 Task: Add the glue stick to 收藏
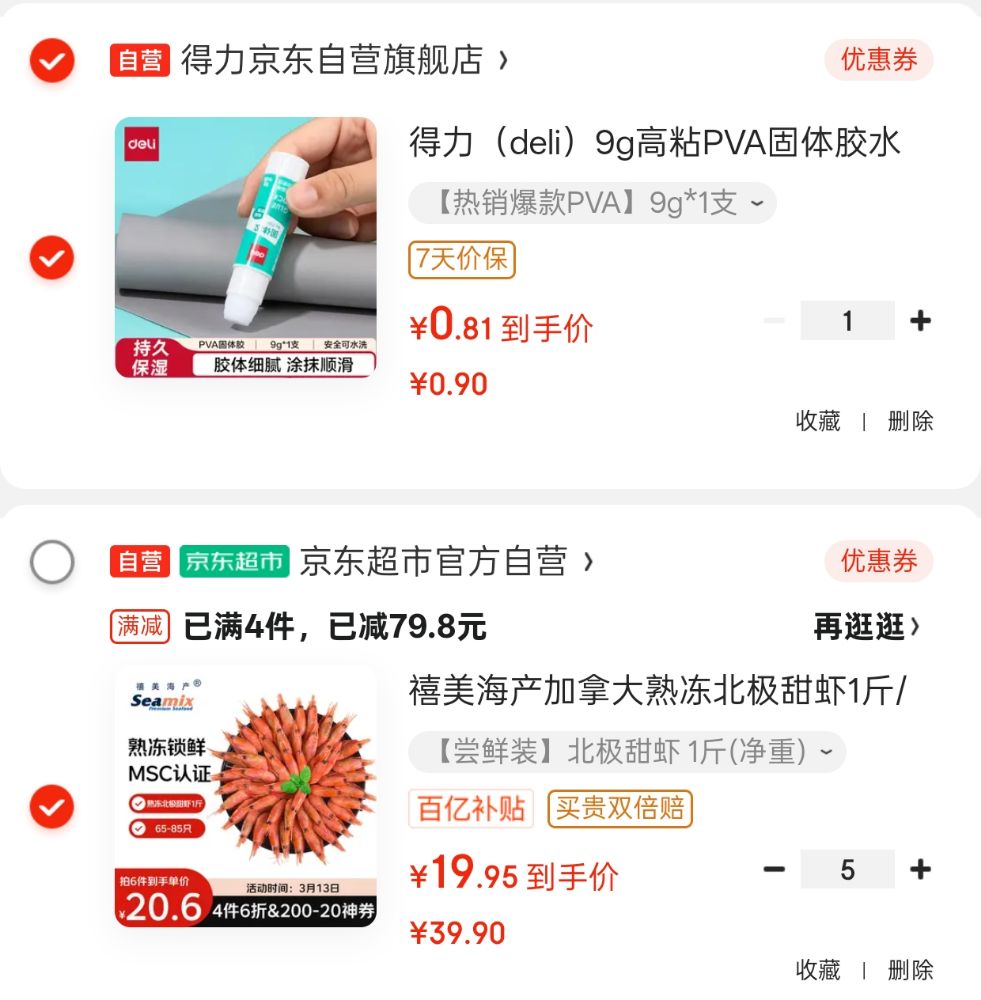pyautogui.click(x=818, y=421)
